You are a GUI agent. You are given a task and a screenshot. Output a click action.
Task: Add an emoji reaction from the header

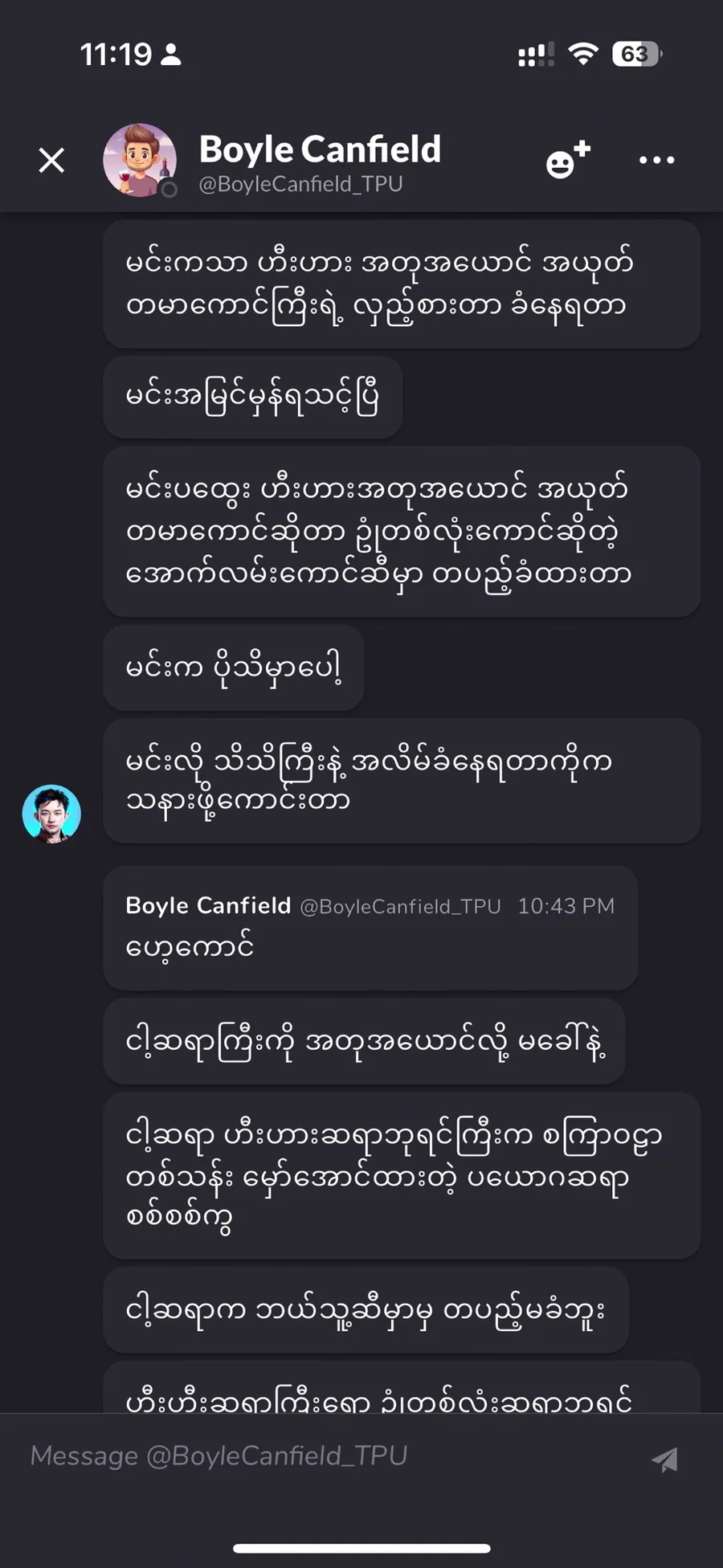coord(567,160)
